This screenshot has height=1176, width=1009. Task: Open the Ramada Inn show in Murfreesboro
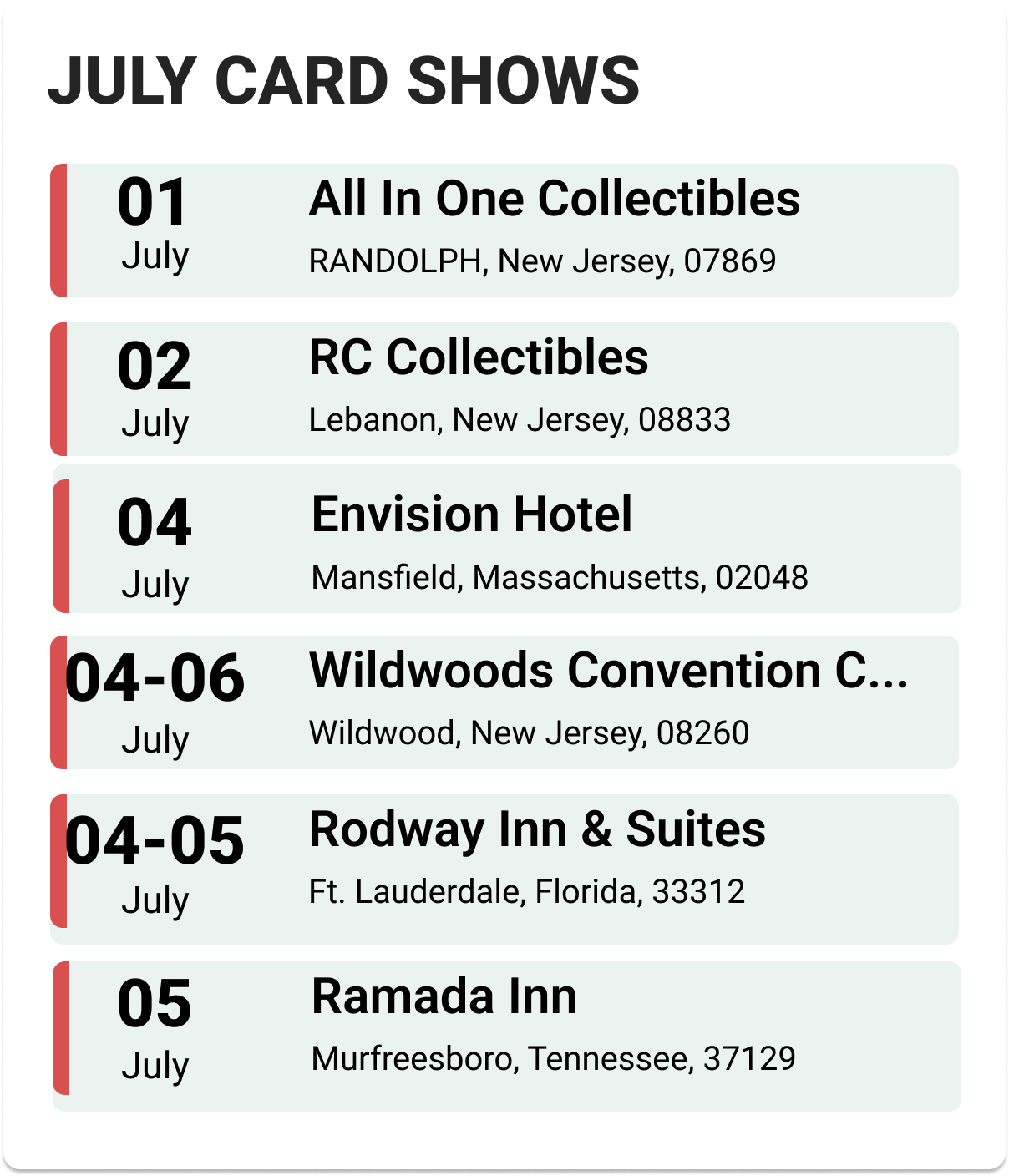[x=444, y=997]
